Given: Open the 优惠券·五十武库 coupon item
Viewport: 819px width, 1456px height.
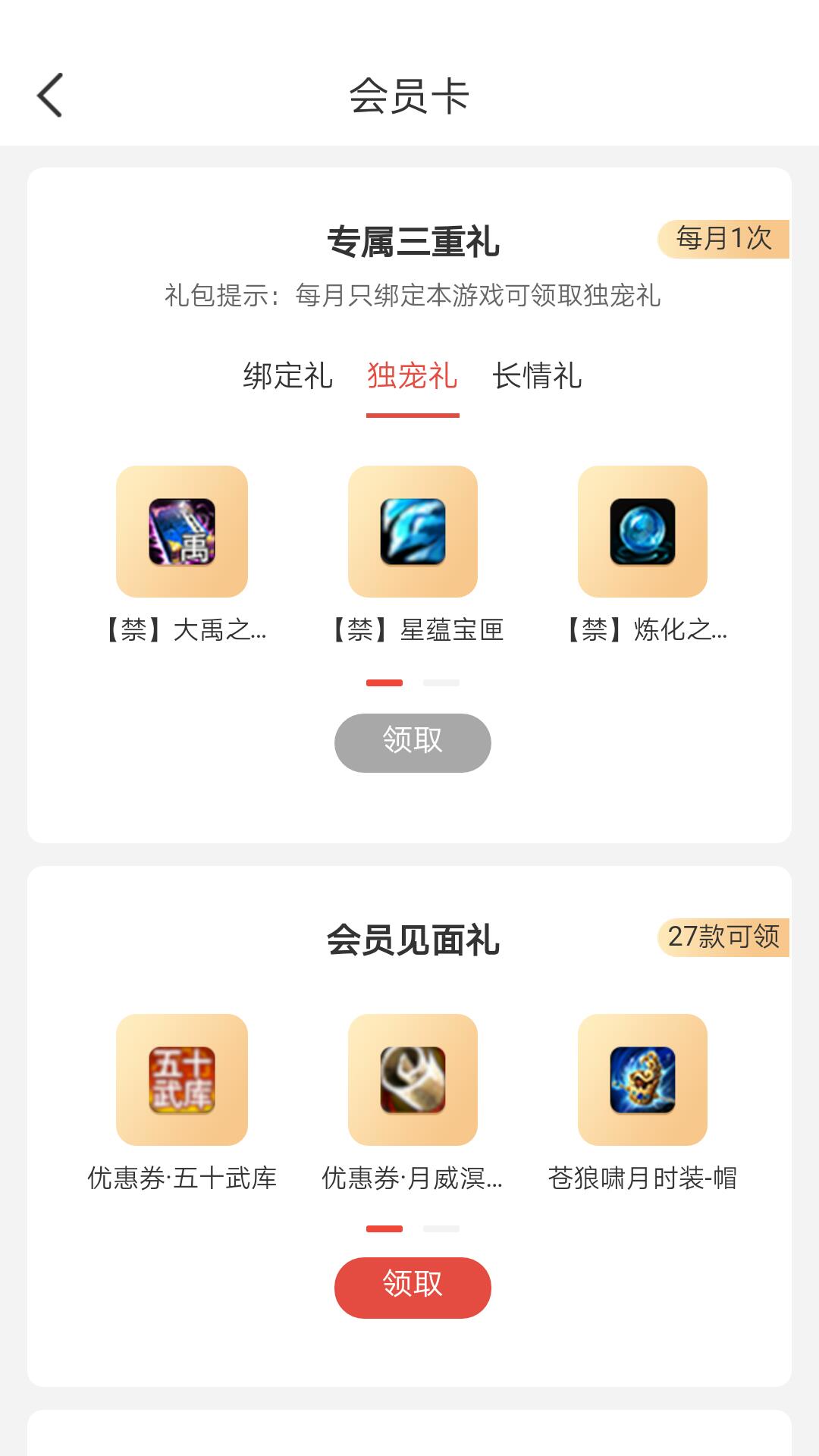Looking at the screenshot, I should [x=182, y=1080].
